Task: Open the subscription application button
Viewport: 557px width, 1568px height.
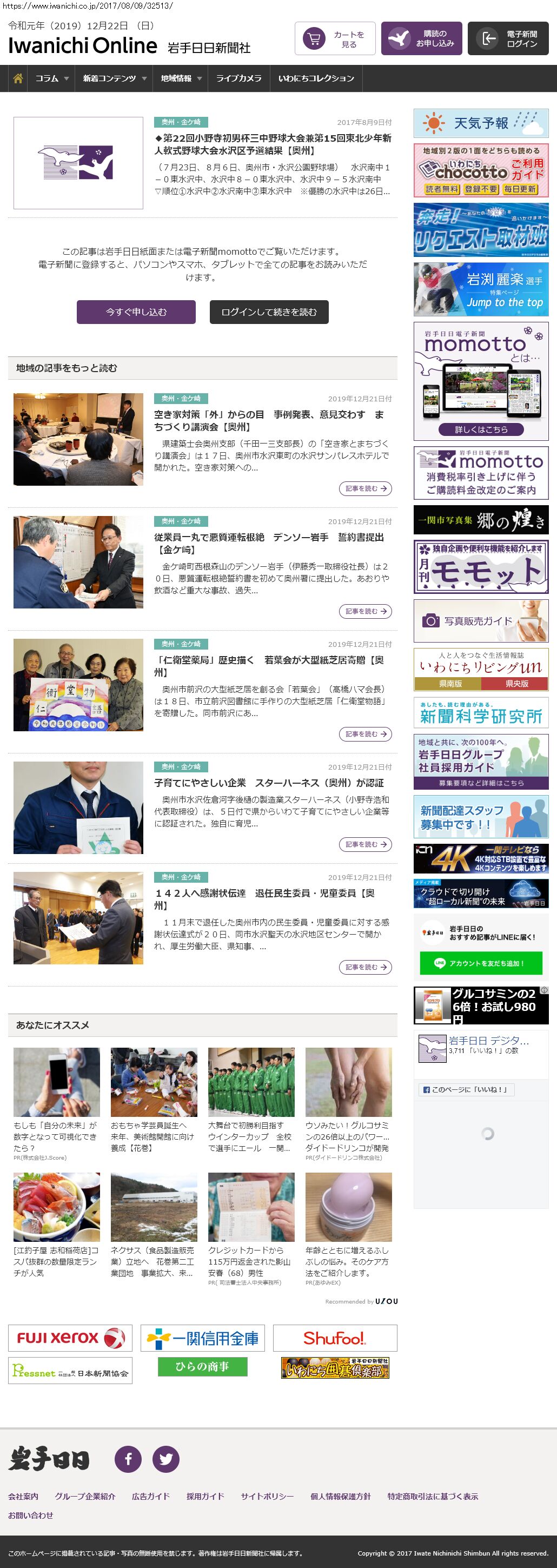Action: click(421, 39)
